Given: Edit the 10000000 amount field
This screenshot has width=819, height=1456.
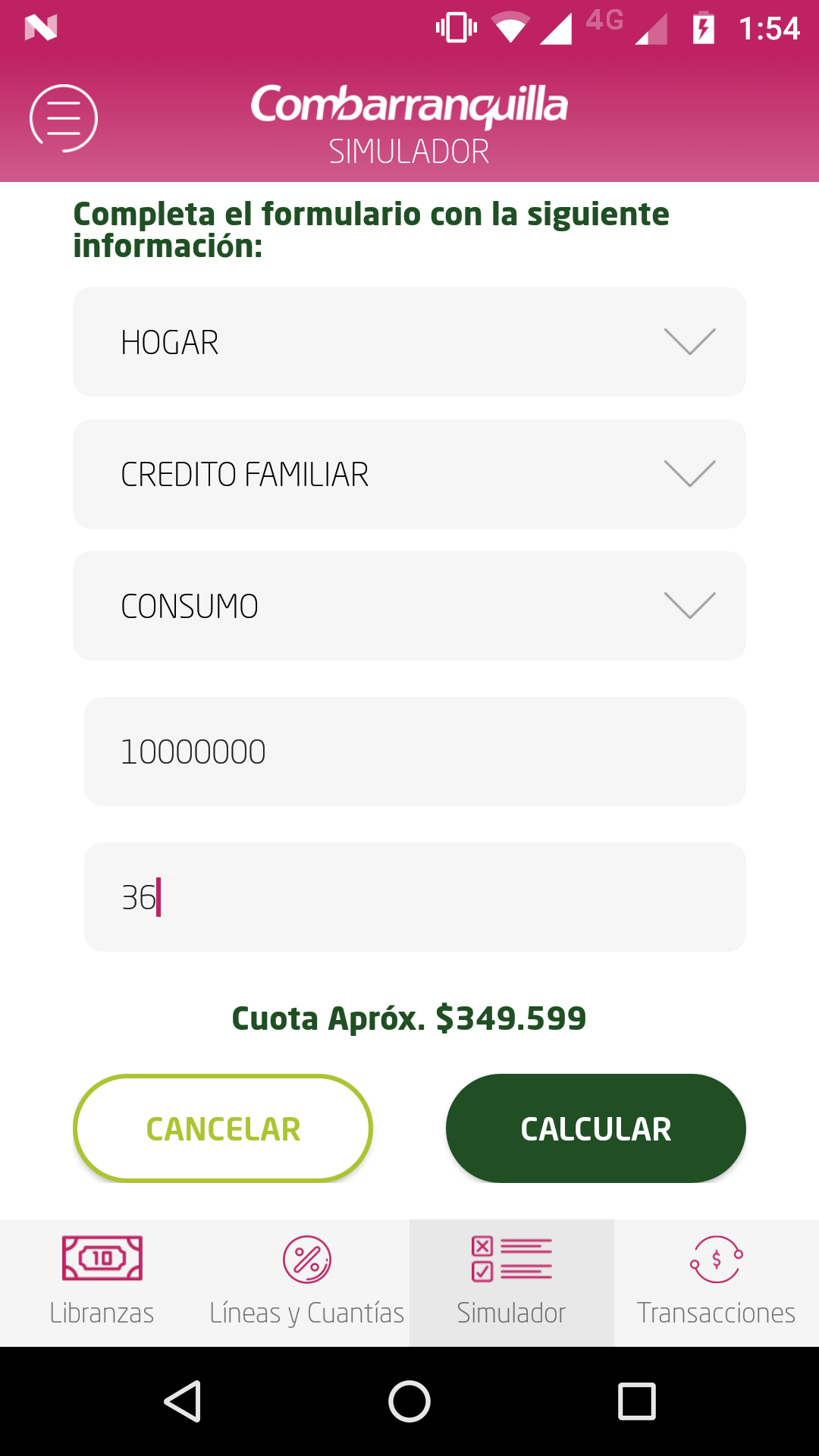Looking at the screenshot, I should pos(415,752).
